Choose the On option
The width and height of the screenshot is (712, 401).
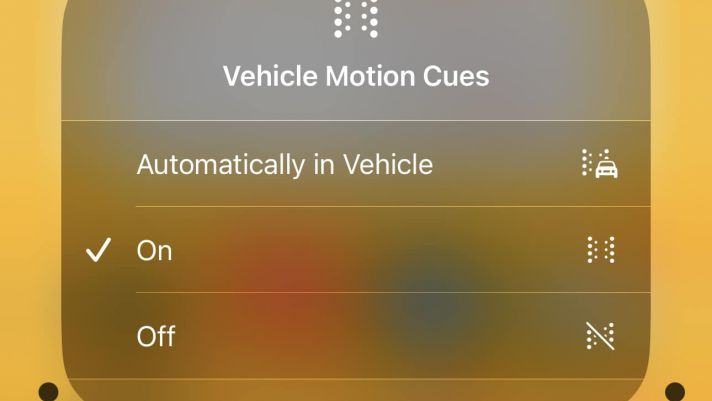pyautogui.click(x=155, y=250)
